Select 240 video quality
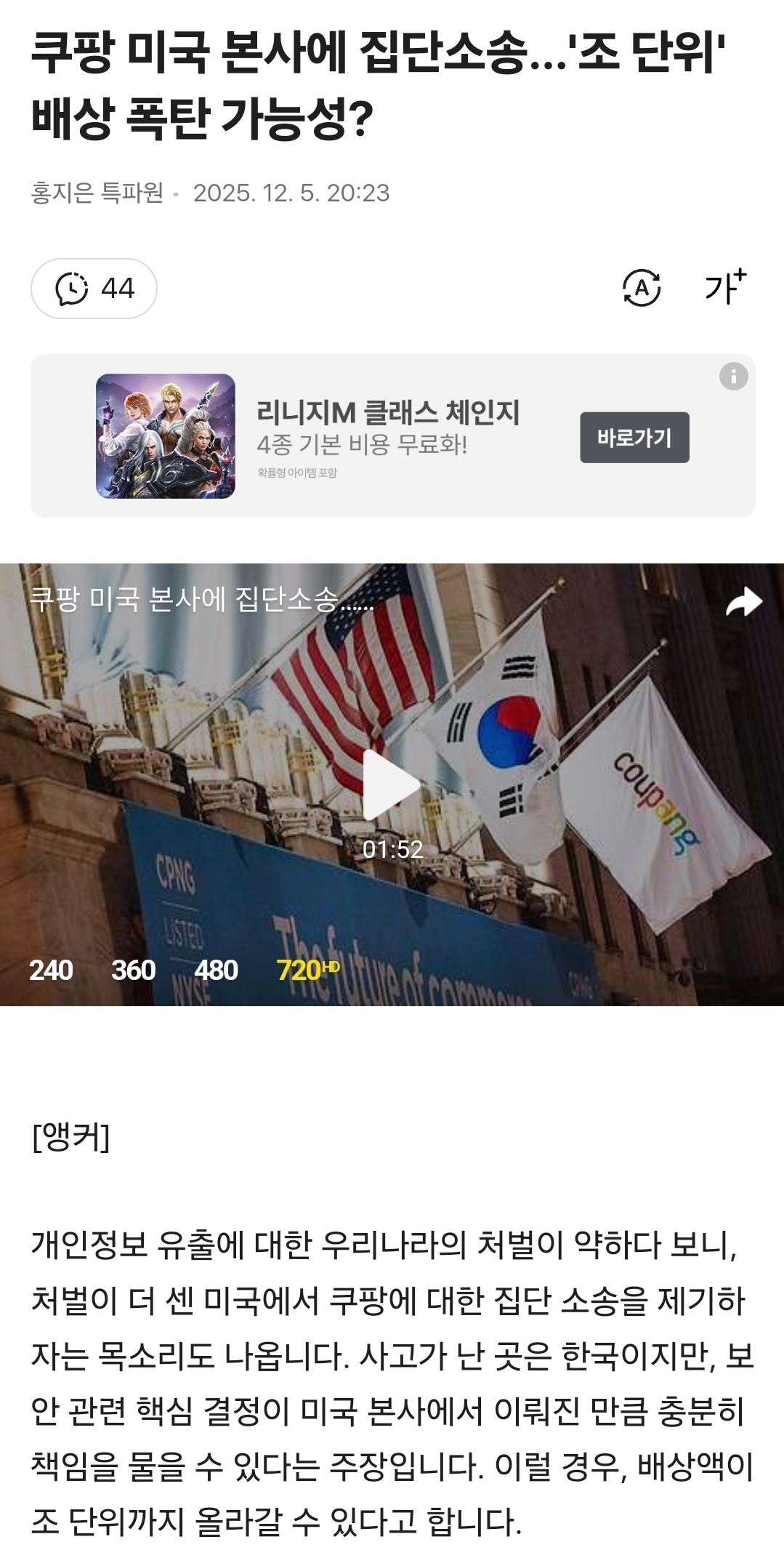Viewport: 784px width, 1566px height. pyautogui.click(x=51, y=971)
